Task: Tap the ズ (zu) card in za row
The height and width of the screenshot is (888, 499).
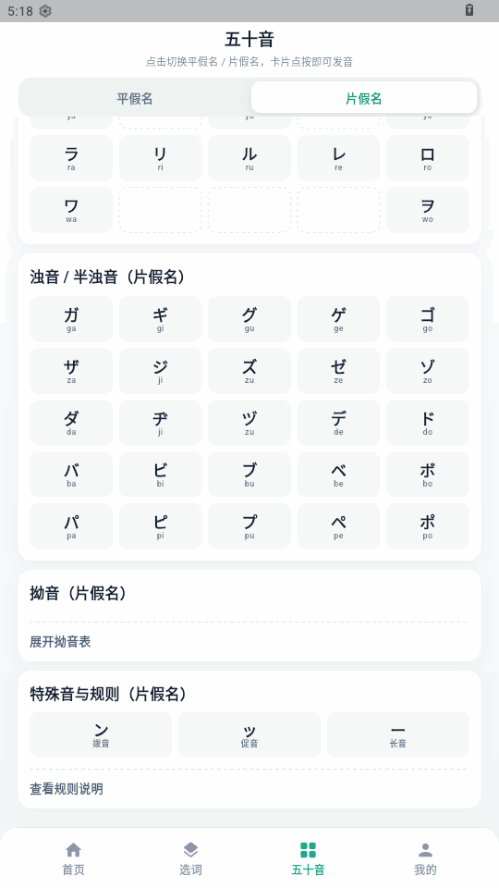Action: (x=249, y=371)
